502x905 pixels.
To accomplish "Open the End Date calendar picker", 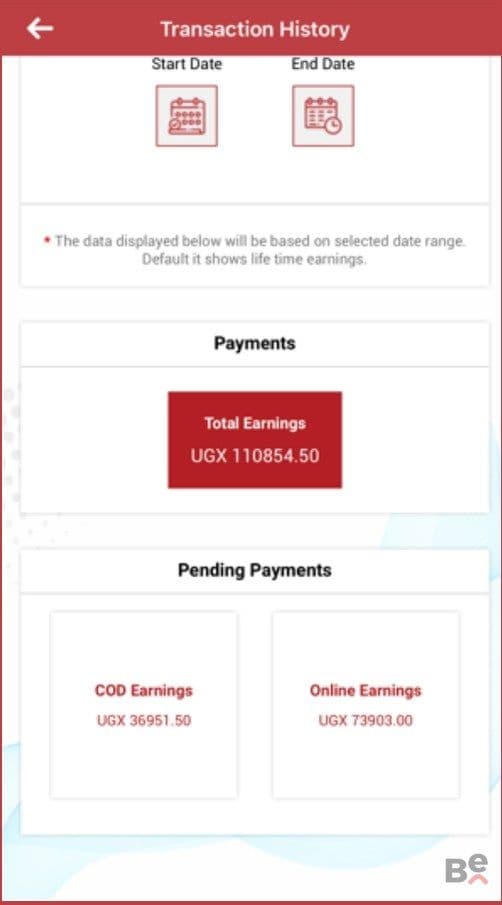I will pos(323,116).
